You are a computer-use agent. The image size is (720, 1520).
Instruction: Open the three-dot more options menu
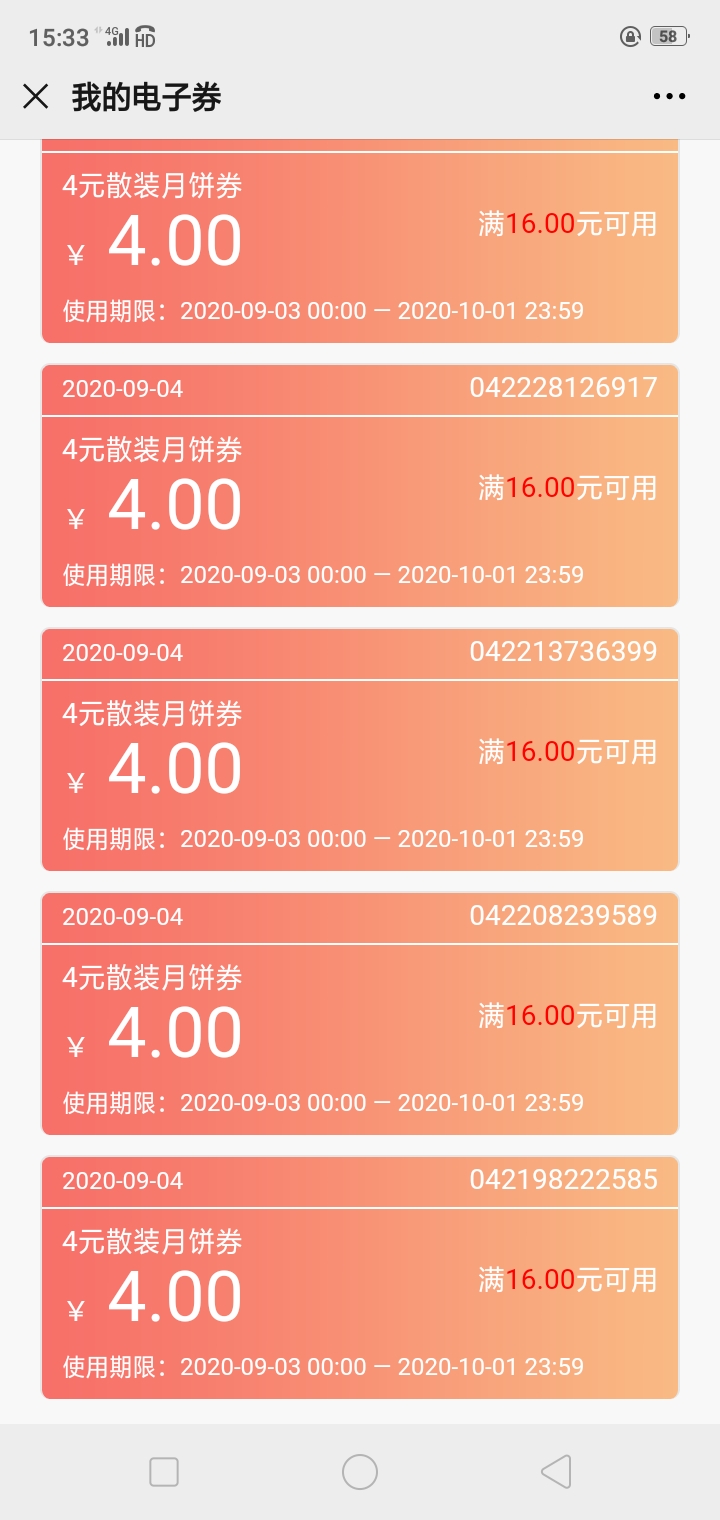[669, 96]
